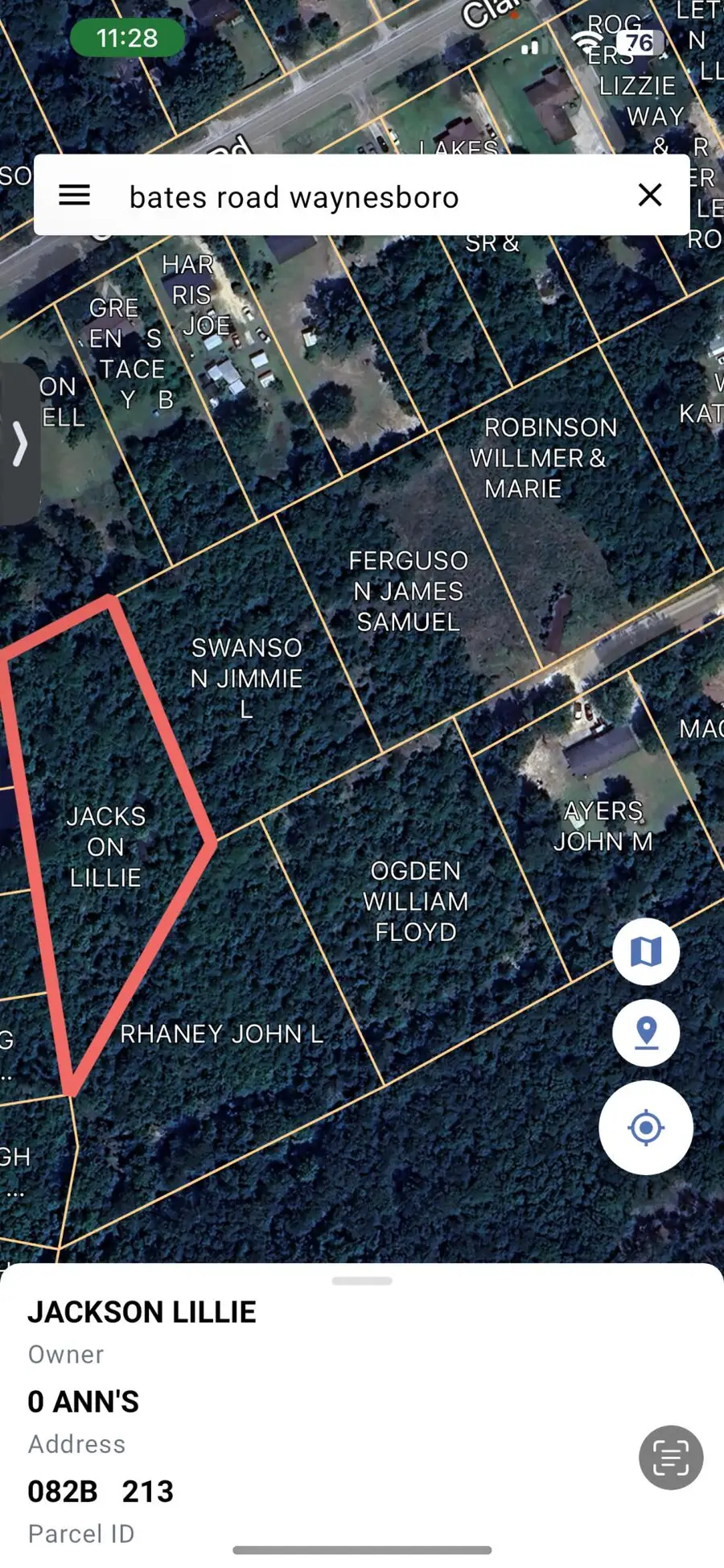Tap the location pin drop icon
Image resolution: width=724 pixels, height=1568 pixels.
(646, 1032)
